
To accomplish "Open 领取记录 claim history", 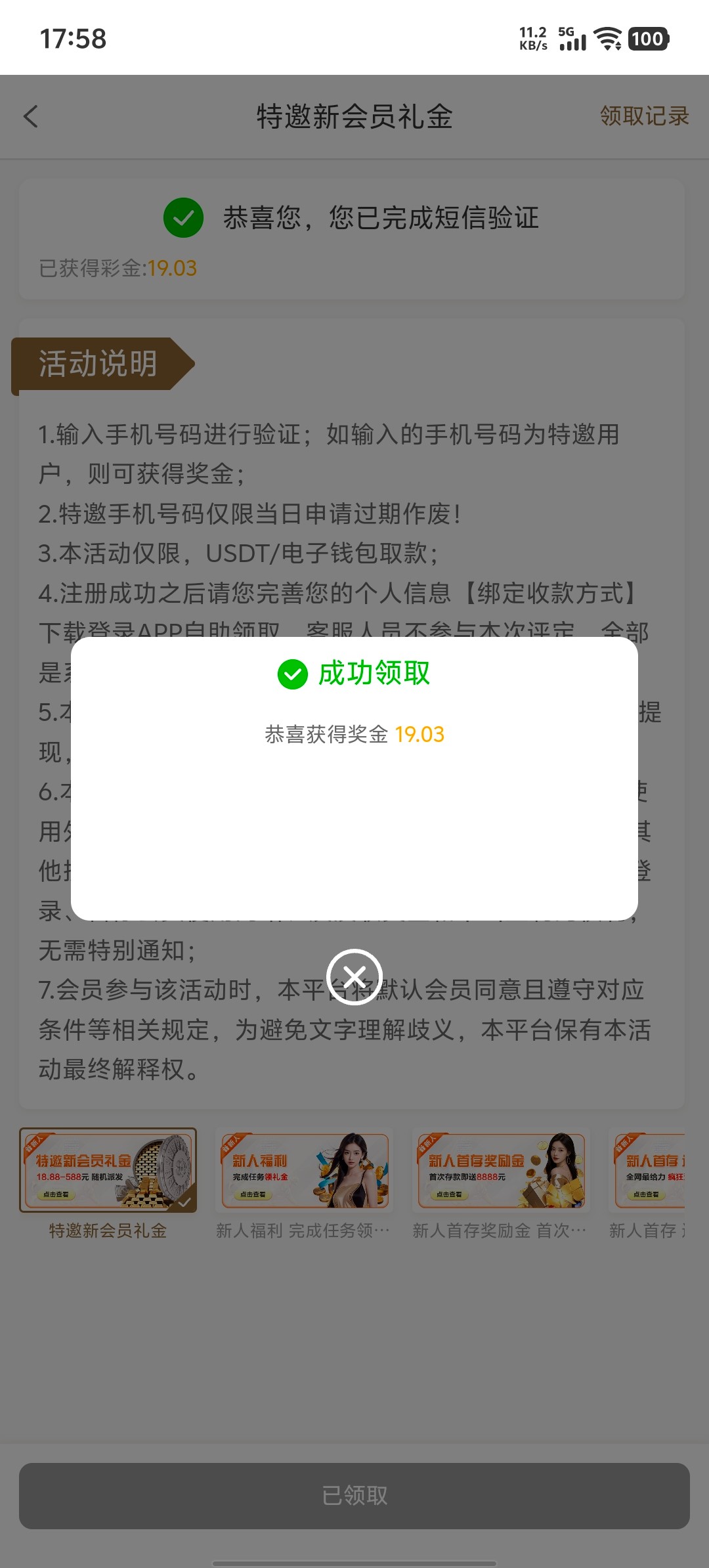I will [x=644, y=116].
